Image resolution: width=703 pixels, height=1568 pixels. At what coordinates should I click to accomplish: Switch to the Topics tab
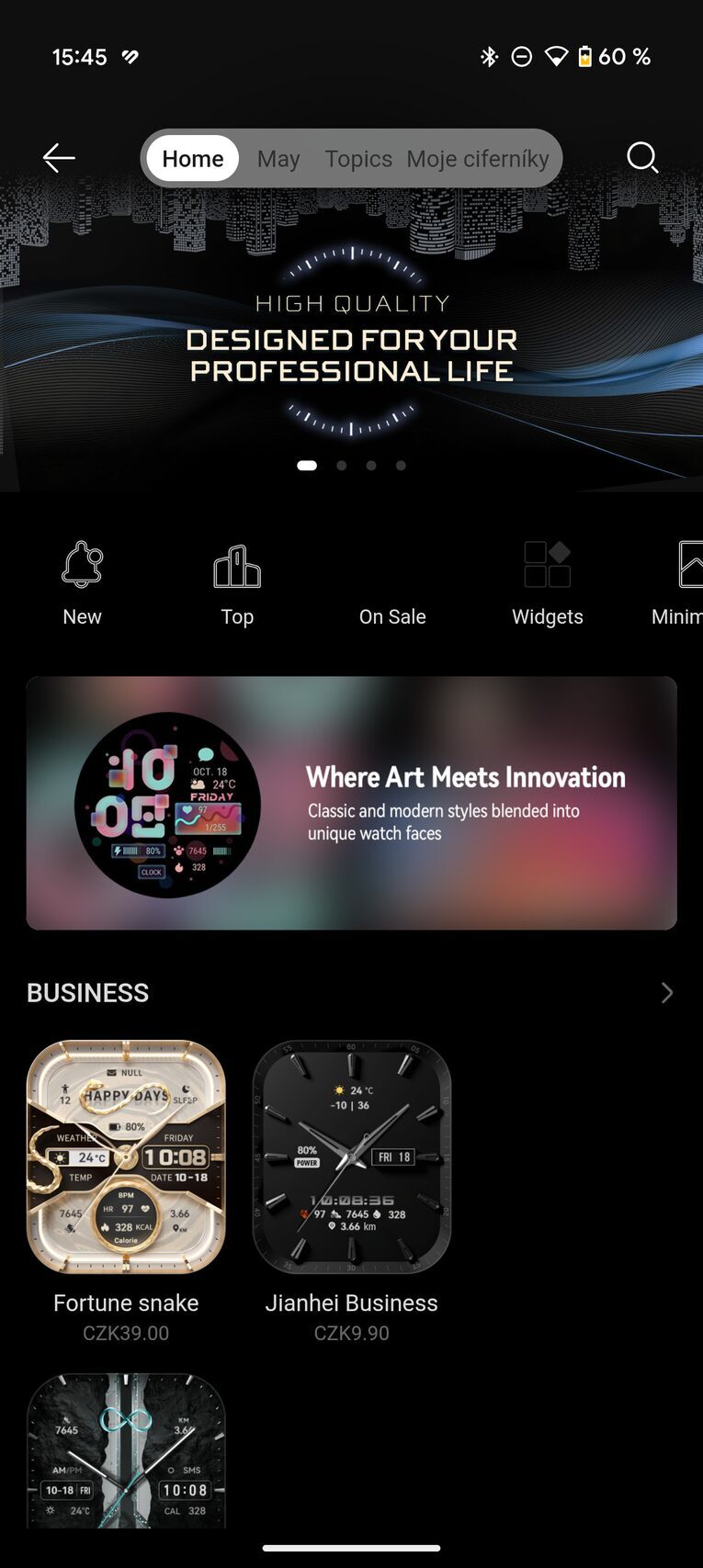click(357, 159)
